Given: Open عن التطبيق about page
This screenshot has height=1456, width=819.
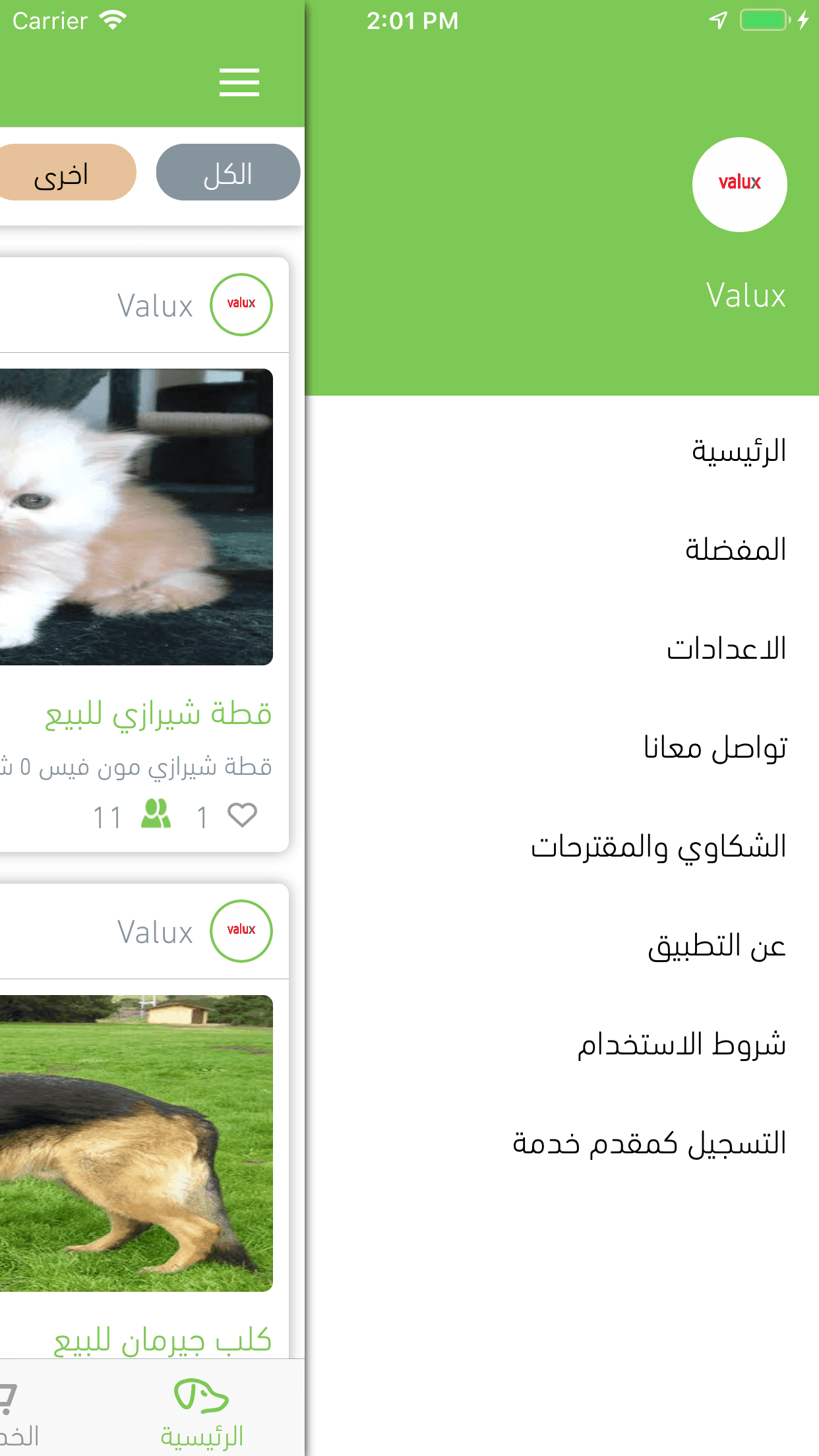Looking at the screenshot, I should pyautogui.click(x=716, y=946).
